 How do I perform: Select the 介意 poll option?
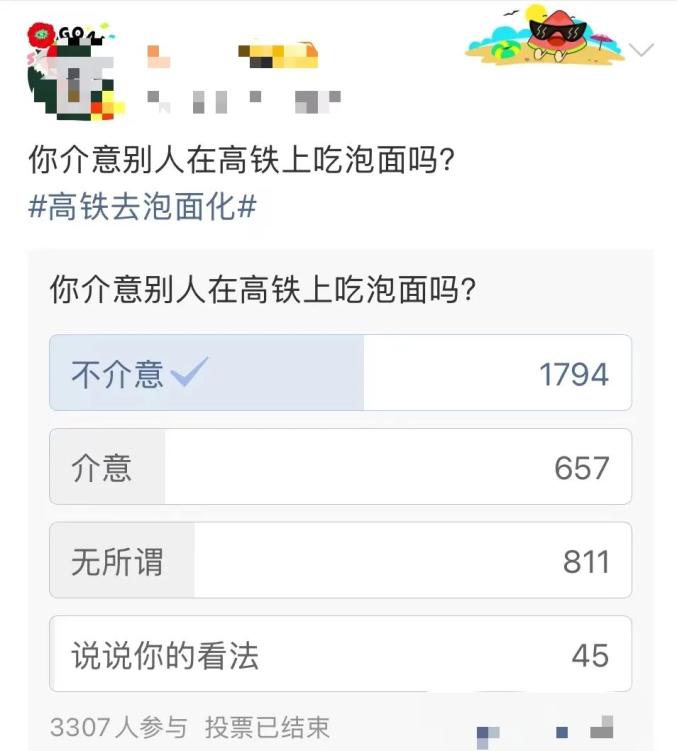[x=340, y=467]
